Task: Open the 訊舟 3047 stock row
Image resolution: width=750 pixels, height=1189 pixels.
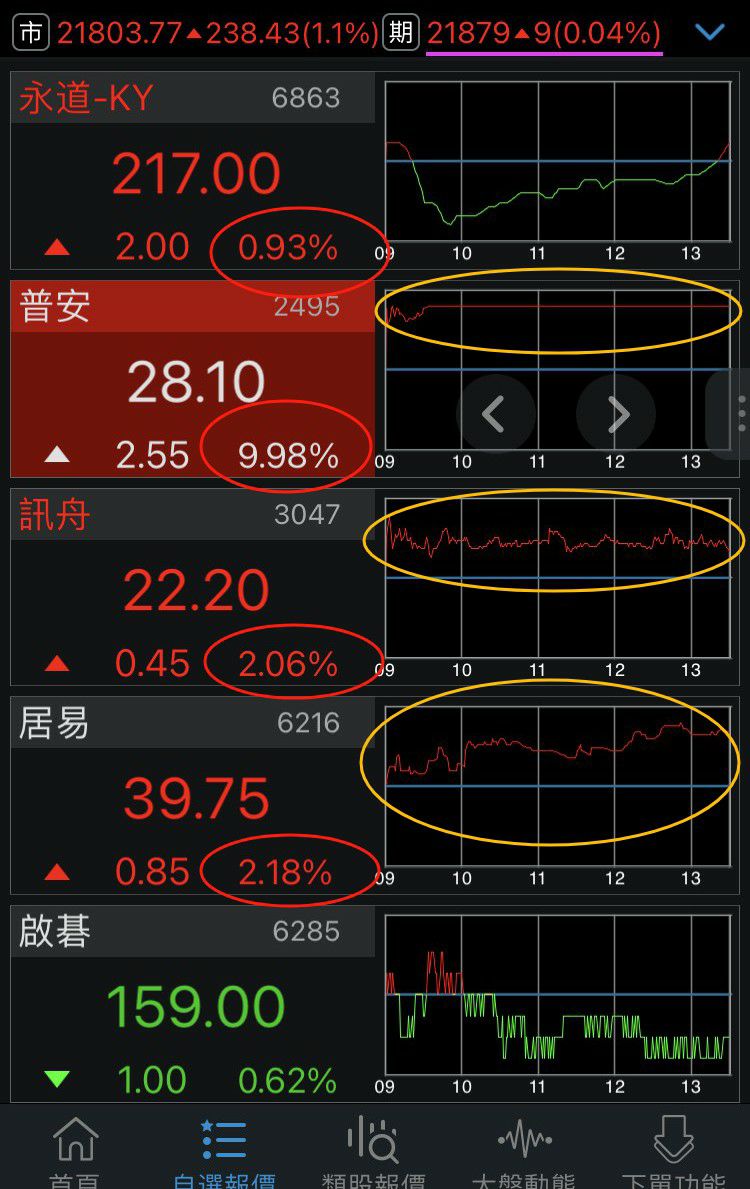Action: tap(193, 588)
